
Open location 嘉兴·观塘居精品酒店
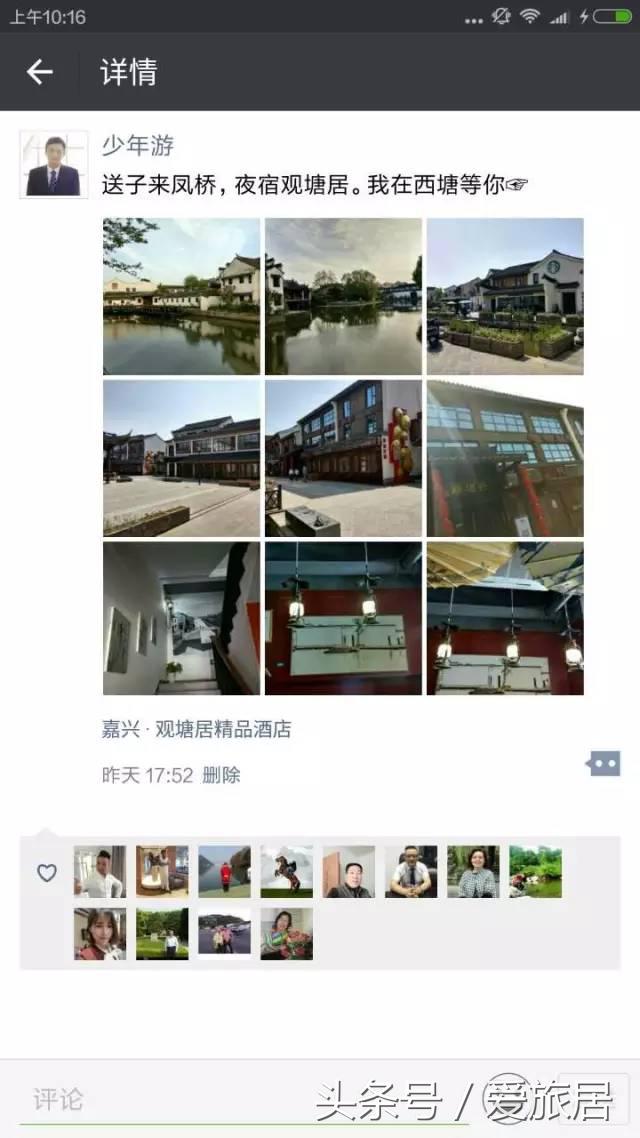196,729
